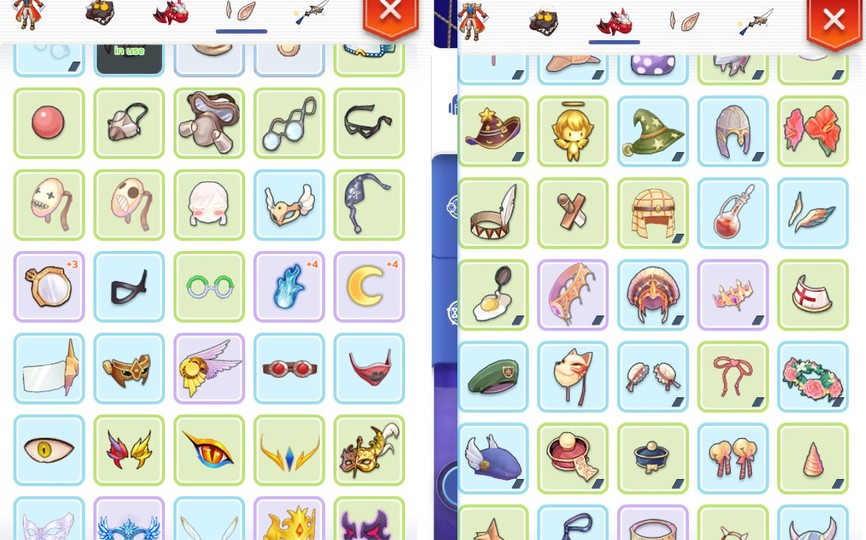The height and width of the screenshot is (540, 866).
Task: Choose the red goggles item
Action: click(x=289, y=369)
